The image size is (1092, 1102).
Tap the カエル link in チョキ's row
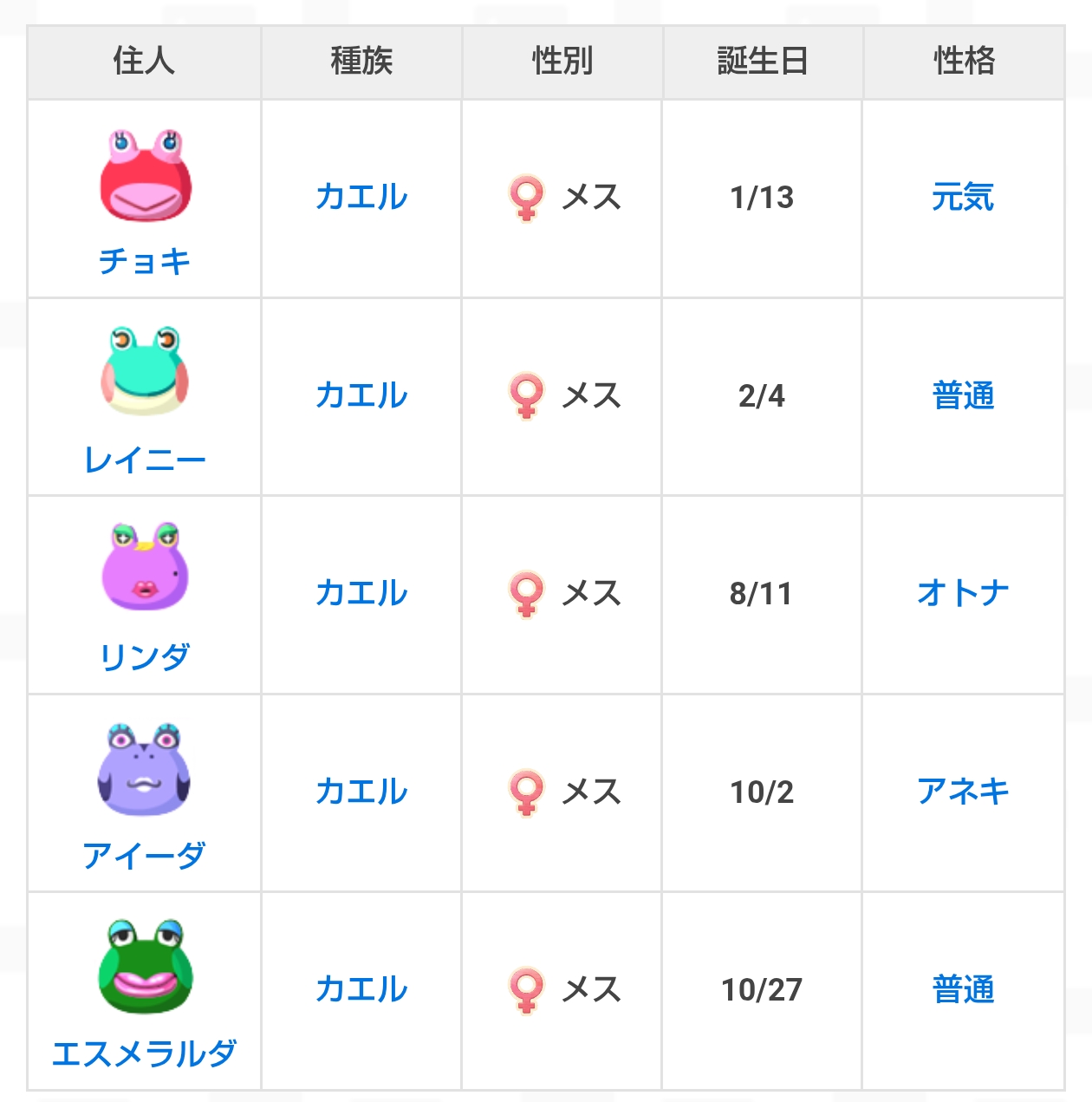361,197
